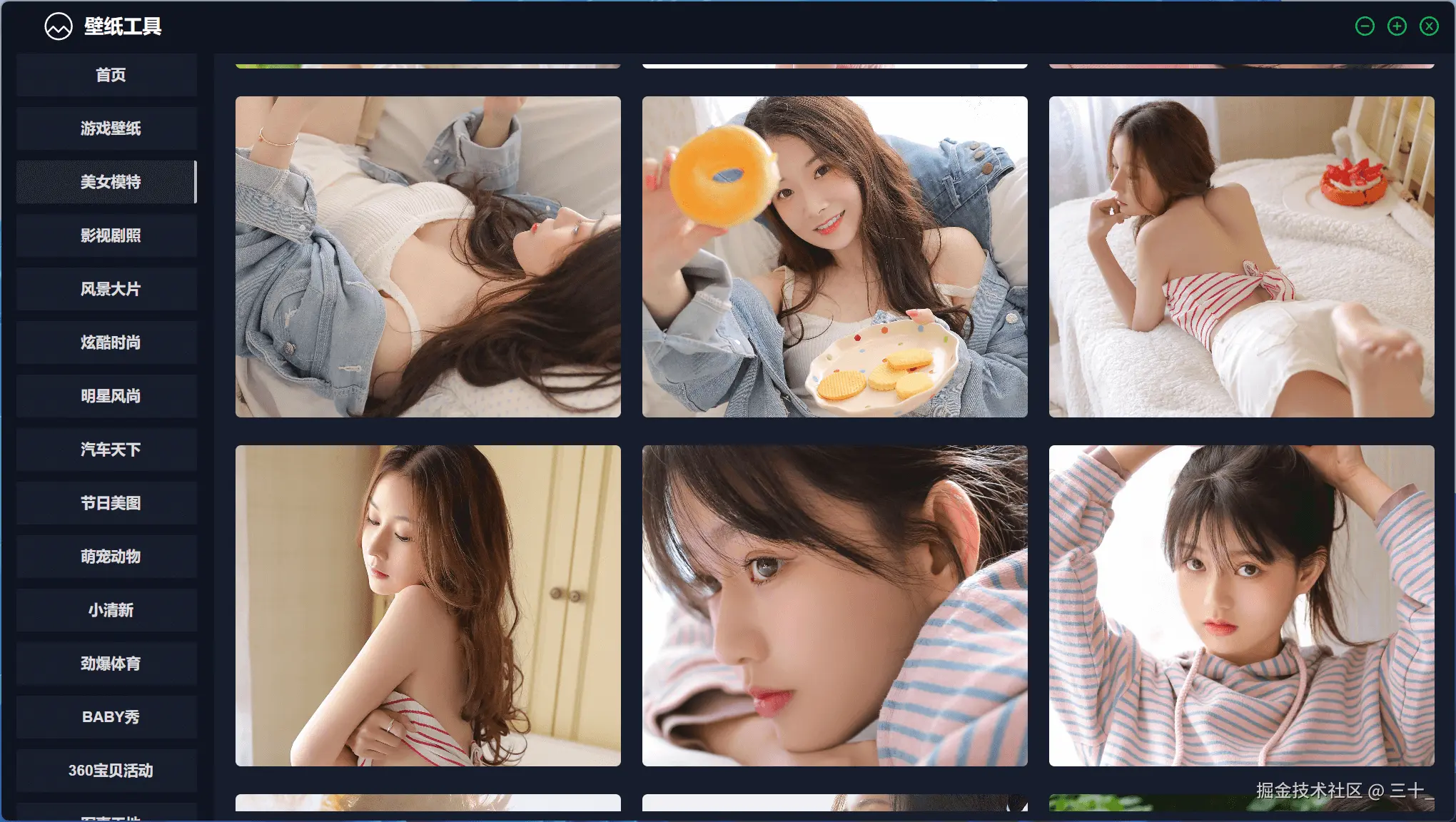The width and height of the screenshot is (1456, 822).
Task: Open the wallpaper with strawberry cake on bed
Action: [x=1241, y=257]
